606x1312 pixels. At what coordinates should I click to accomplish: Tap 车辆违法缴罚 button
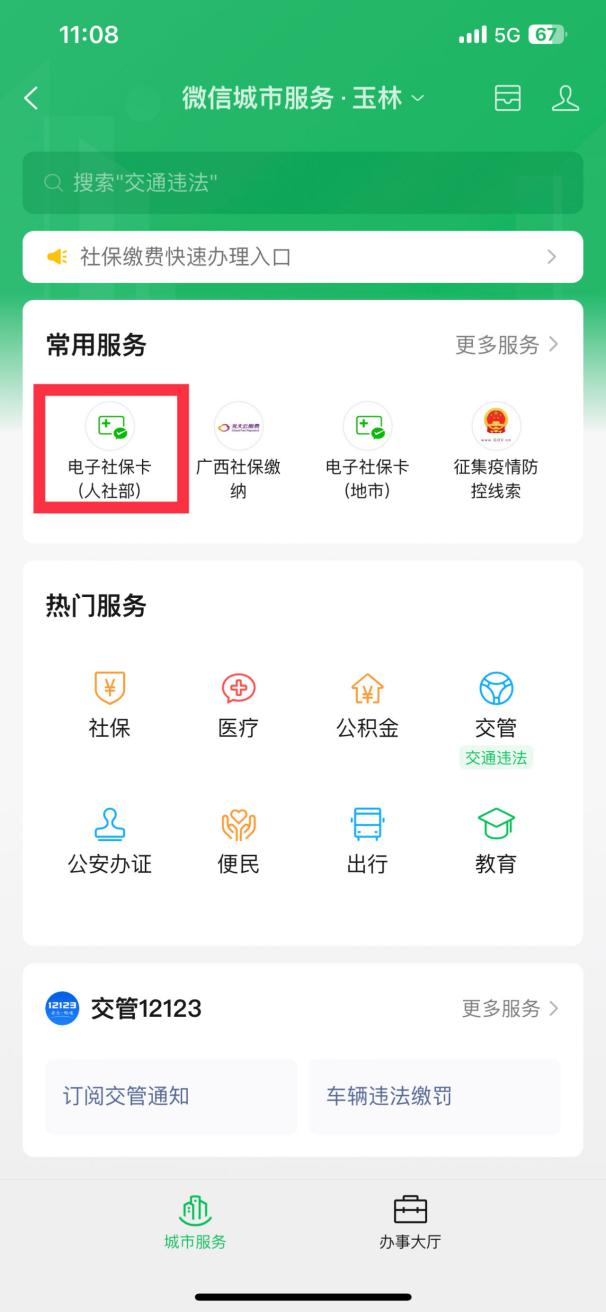pos(434,1096)
